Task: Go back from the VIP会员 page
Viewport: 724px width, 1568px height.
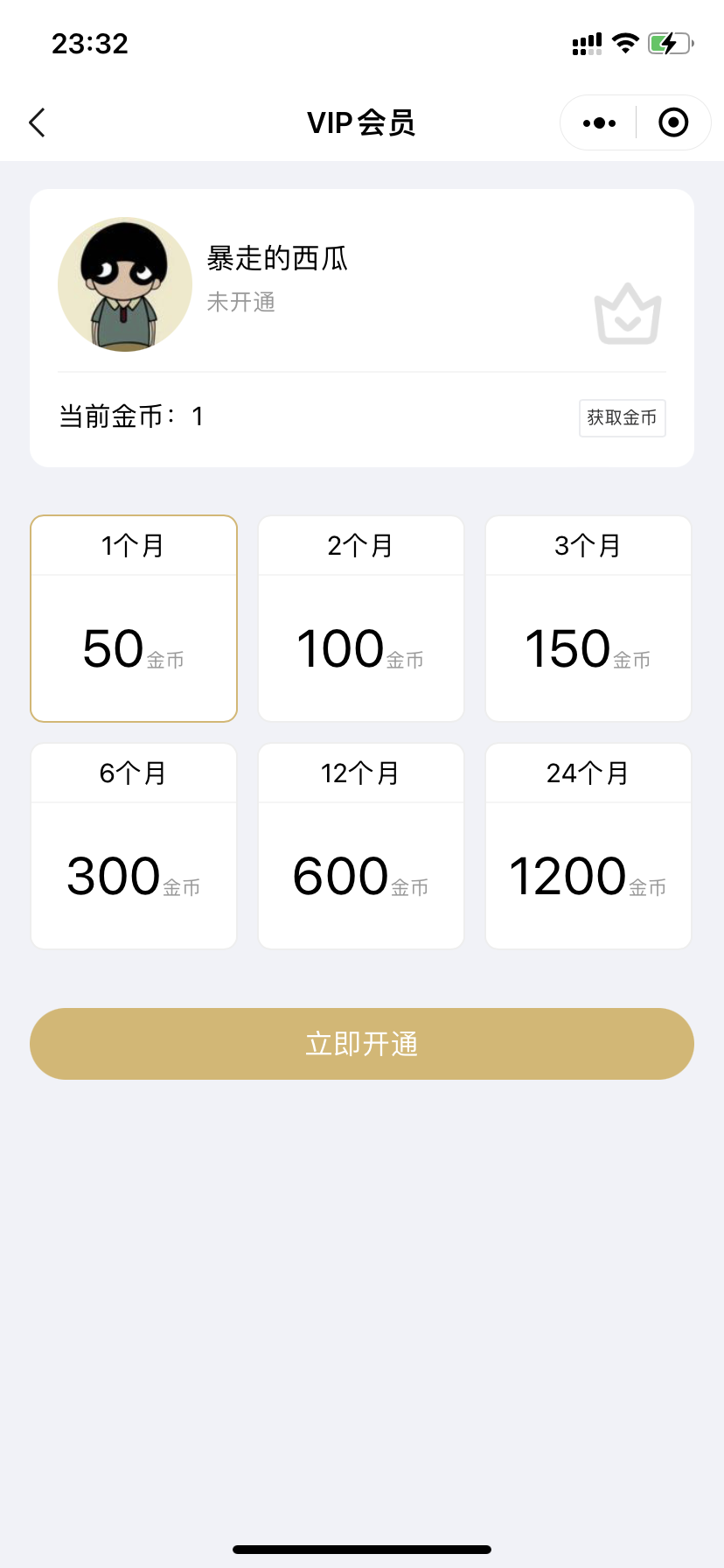Action: click(x=37, y=122)
